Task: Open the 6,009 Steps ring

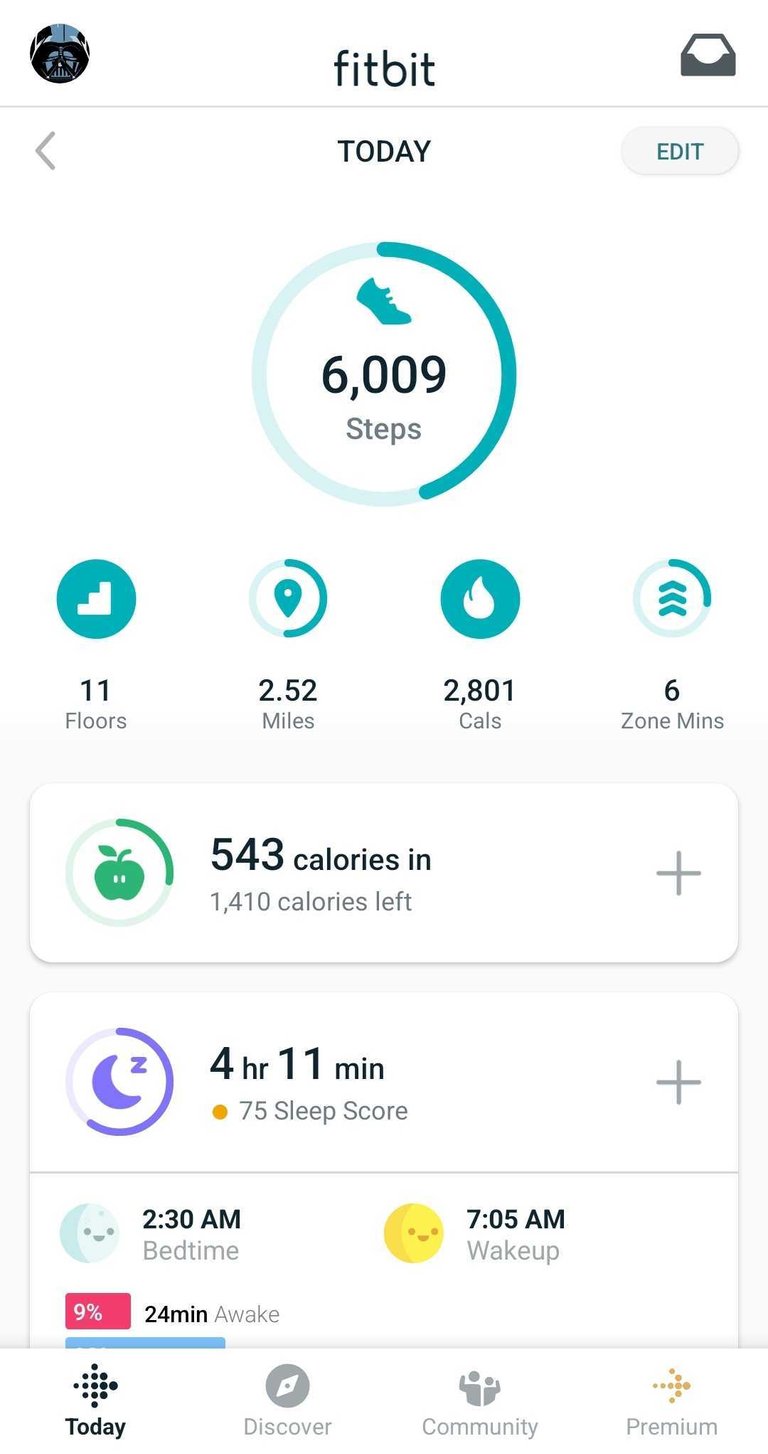Action: click(x=384, y=372)
